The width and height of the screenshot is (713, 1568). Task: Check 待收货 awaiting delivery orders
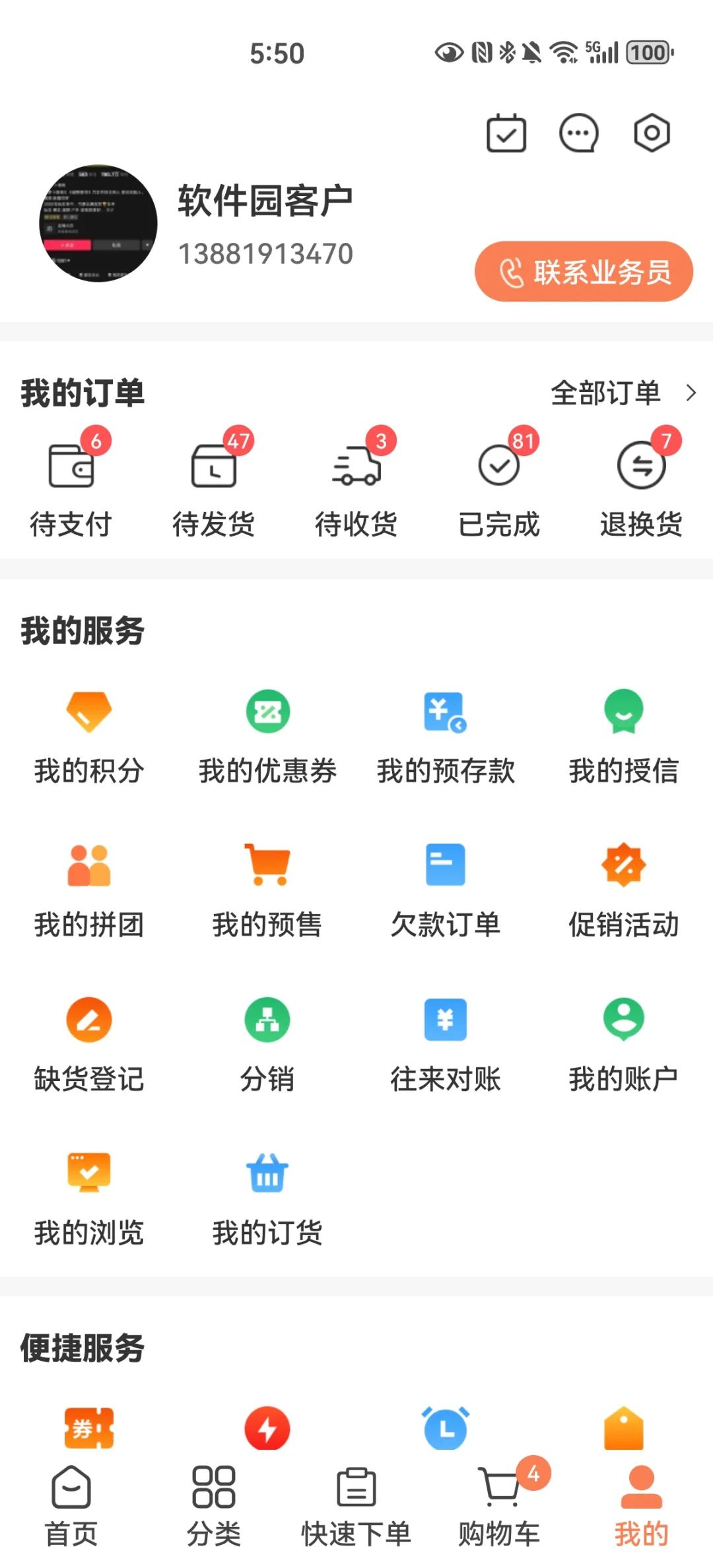click(356, 482)
